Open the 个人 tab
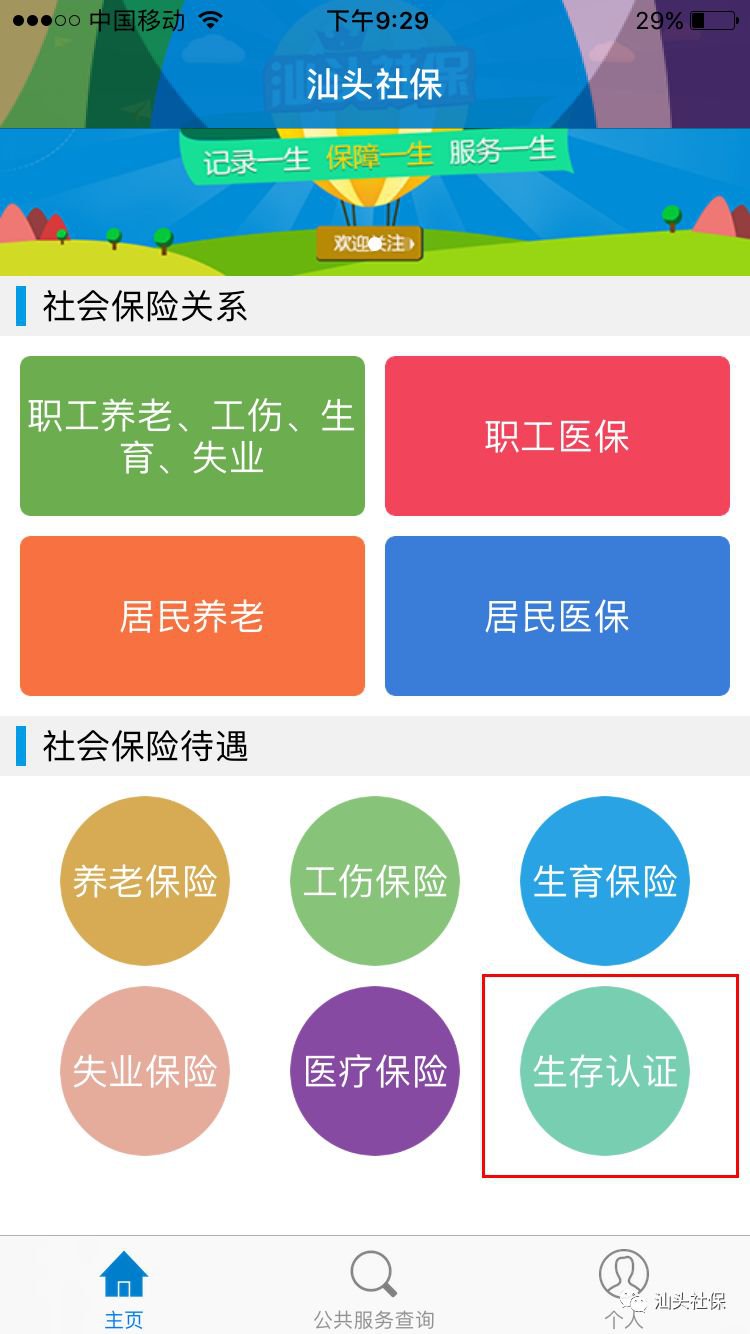The image size is (750, 1334). 623,1288
